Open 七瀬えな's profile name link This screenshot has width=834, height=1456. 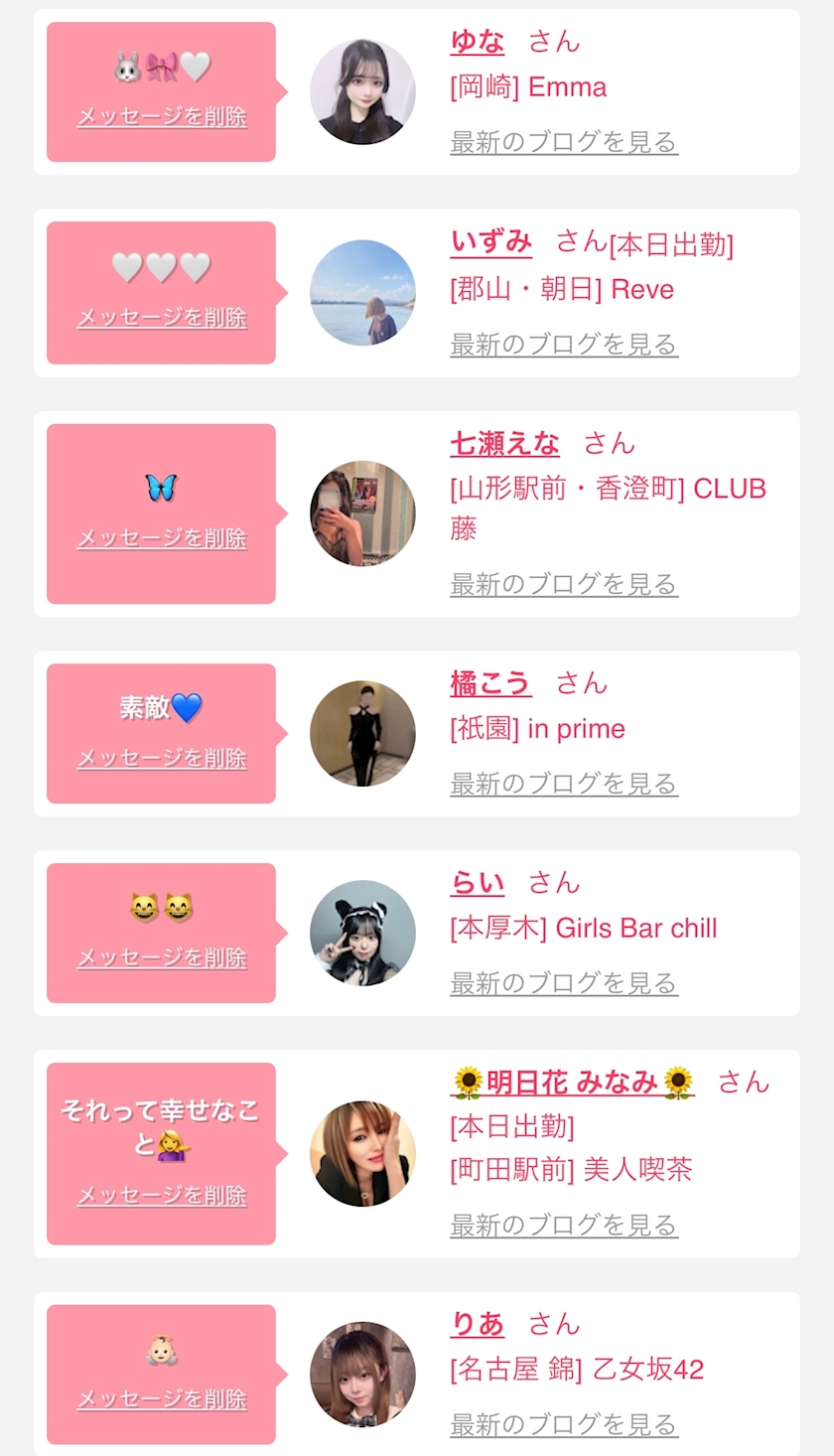tap(504, 444)
